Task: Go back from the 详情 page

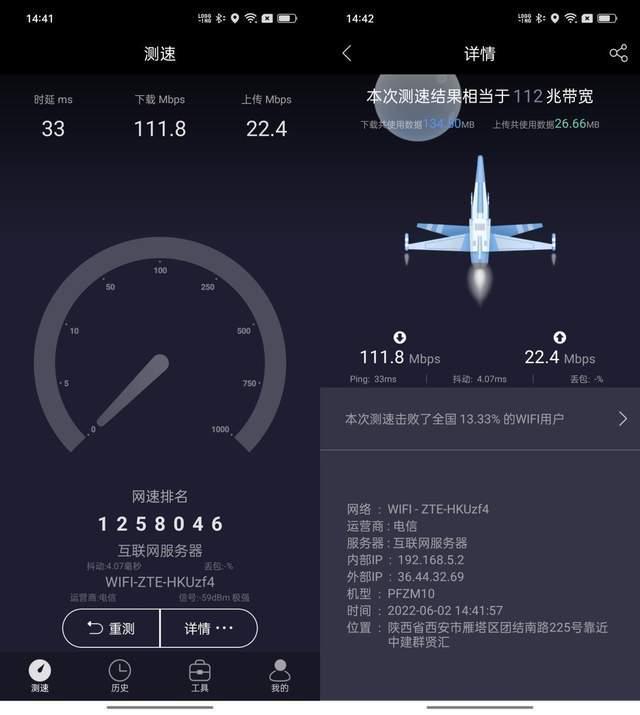Action: point(347,53)
